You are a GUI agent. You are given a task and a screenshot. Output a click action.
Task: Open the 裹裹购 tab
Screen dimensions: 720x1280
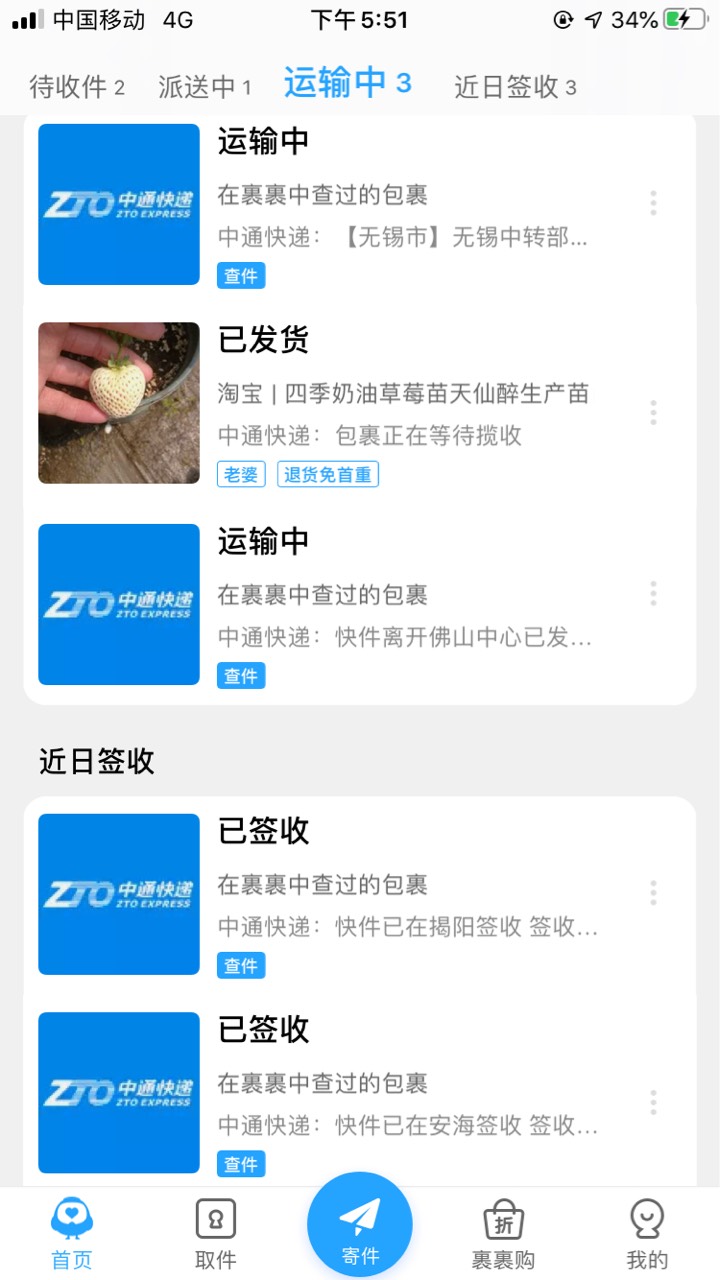503,1234
